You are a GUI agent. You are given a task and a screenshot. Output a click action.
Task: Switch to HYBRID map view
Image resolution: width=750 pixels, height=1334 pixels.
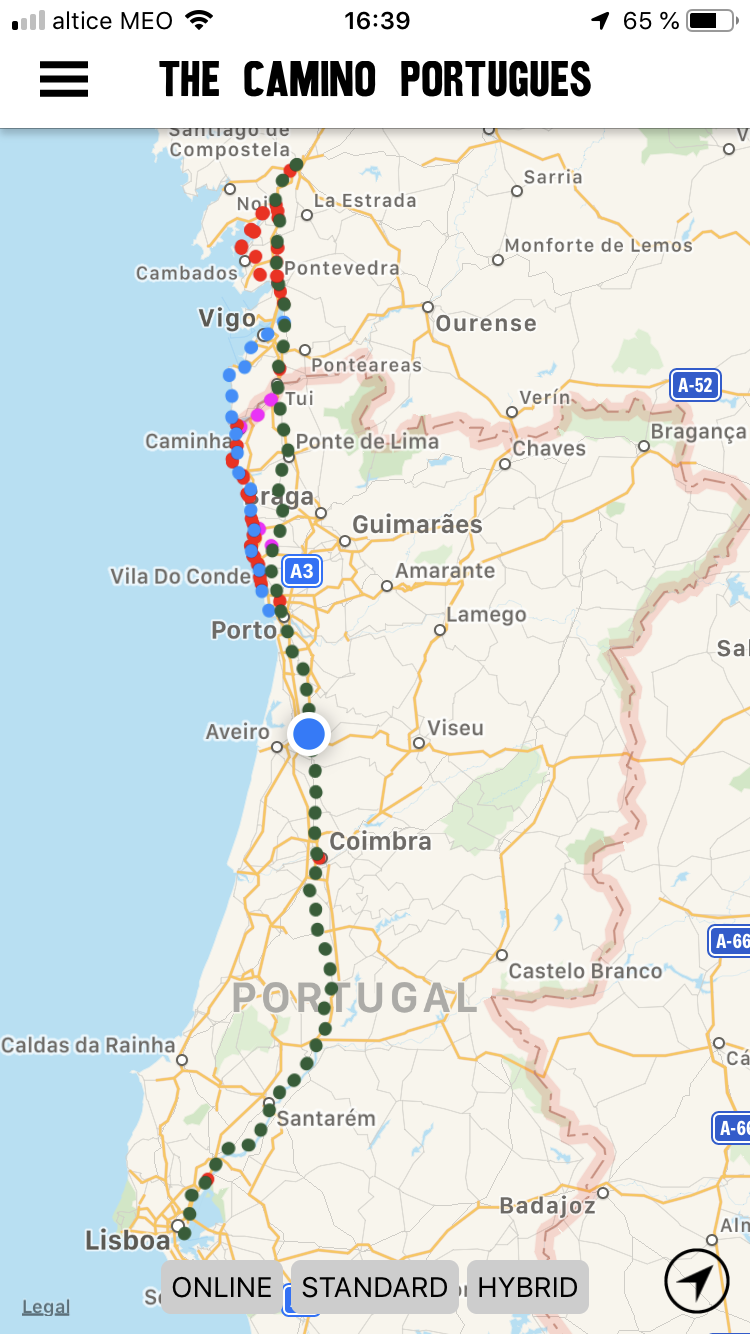click(527, 1287)
